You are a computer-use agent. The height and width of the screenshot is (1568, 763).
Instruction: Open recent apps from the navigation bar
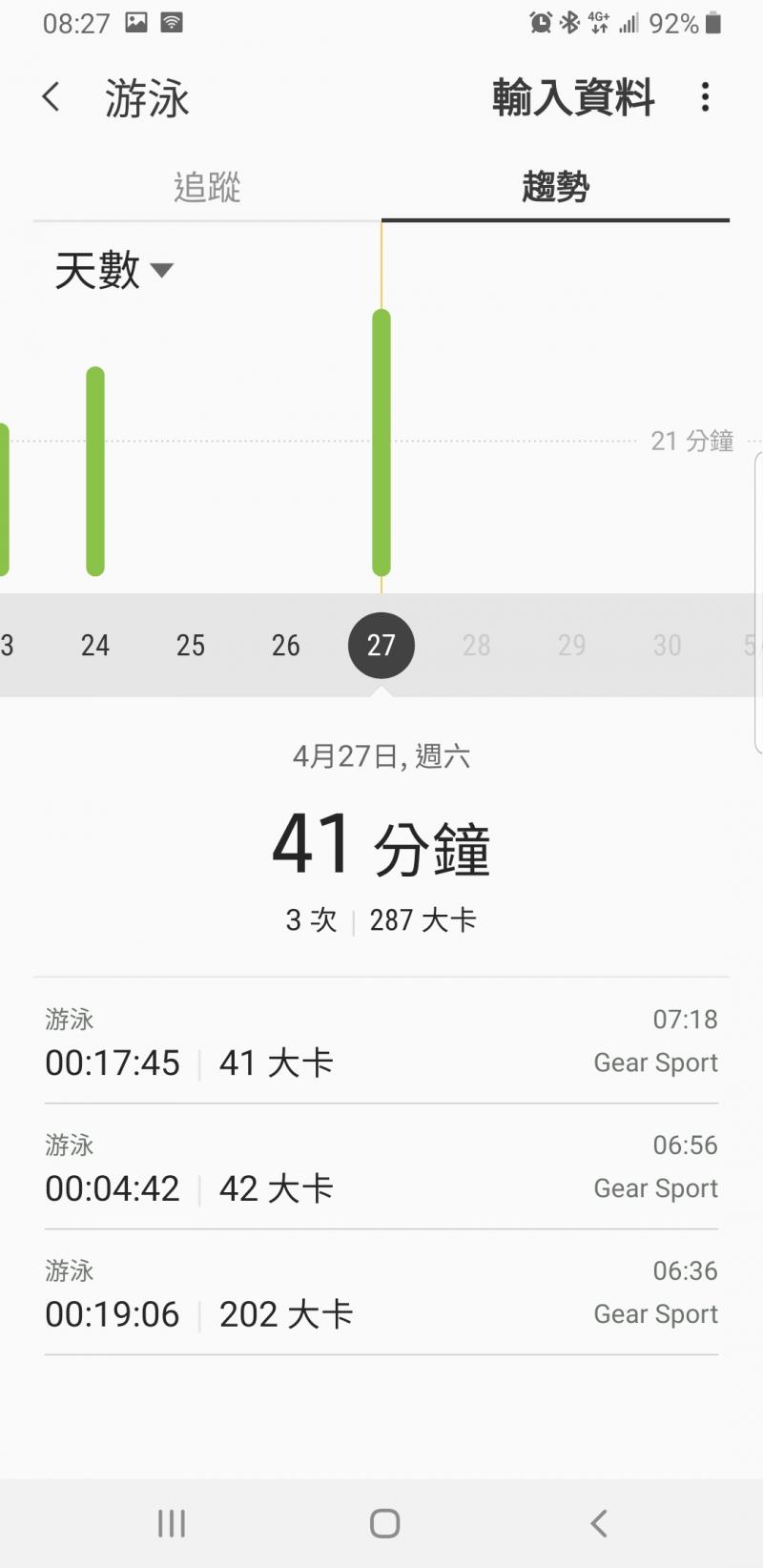click(x=172, y=1523)
